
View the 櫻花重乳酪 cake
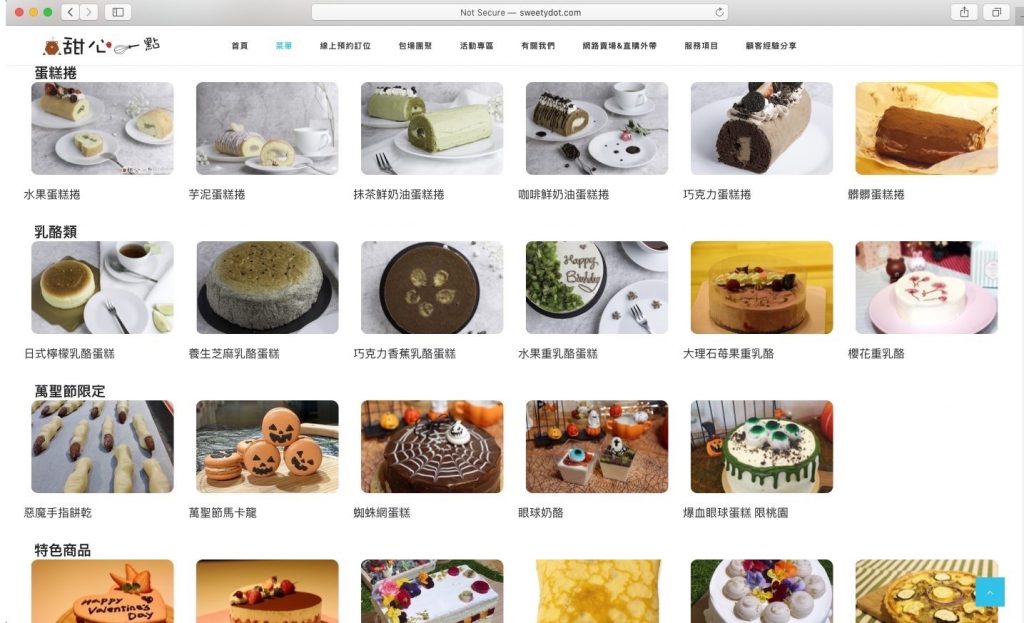[x=926, y=288]
